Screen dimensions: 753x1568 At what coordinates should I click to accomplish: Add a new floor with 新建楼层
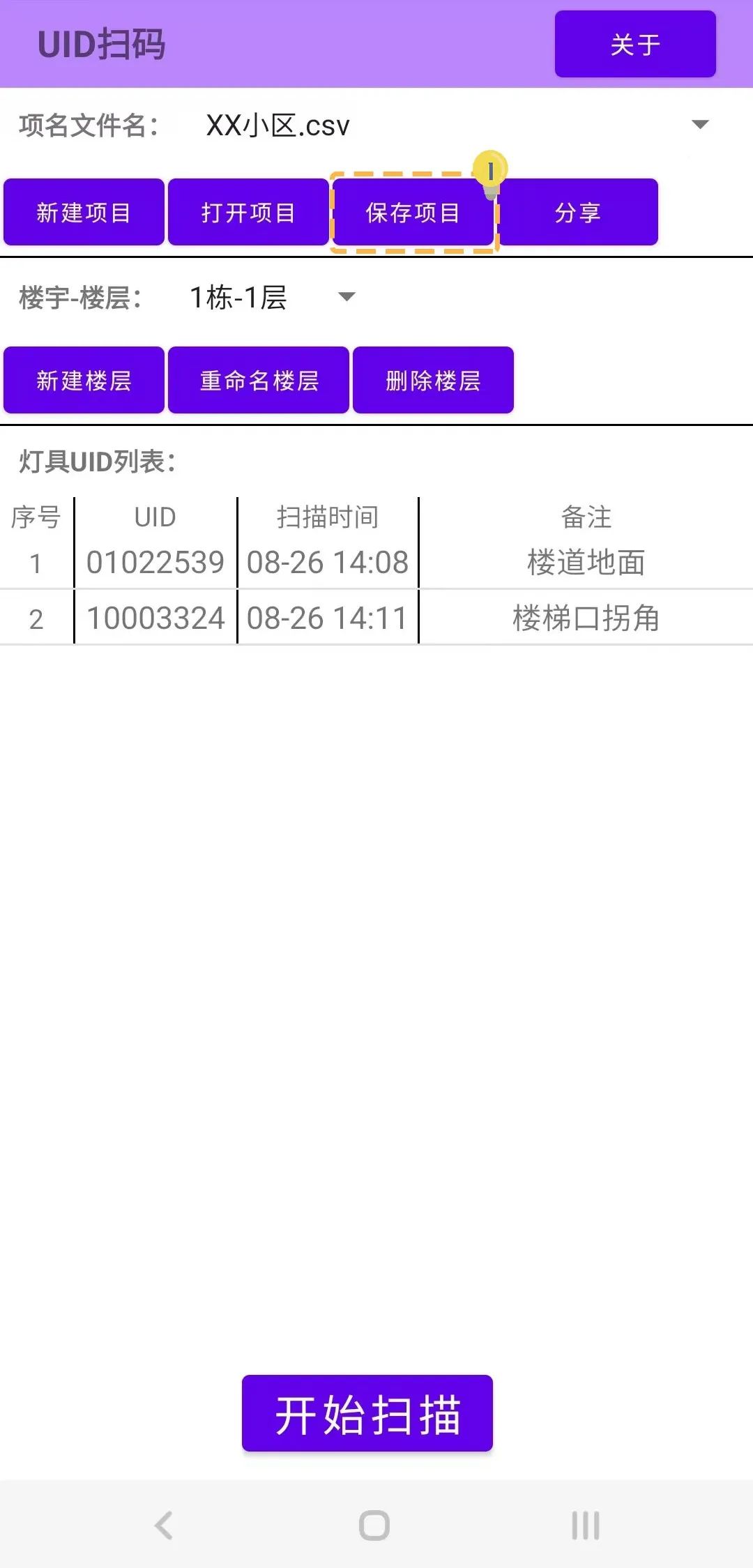click(84, 379)
